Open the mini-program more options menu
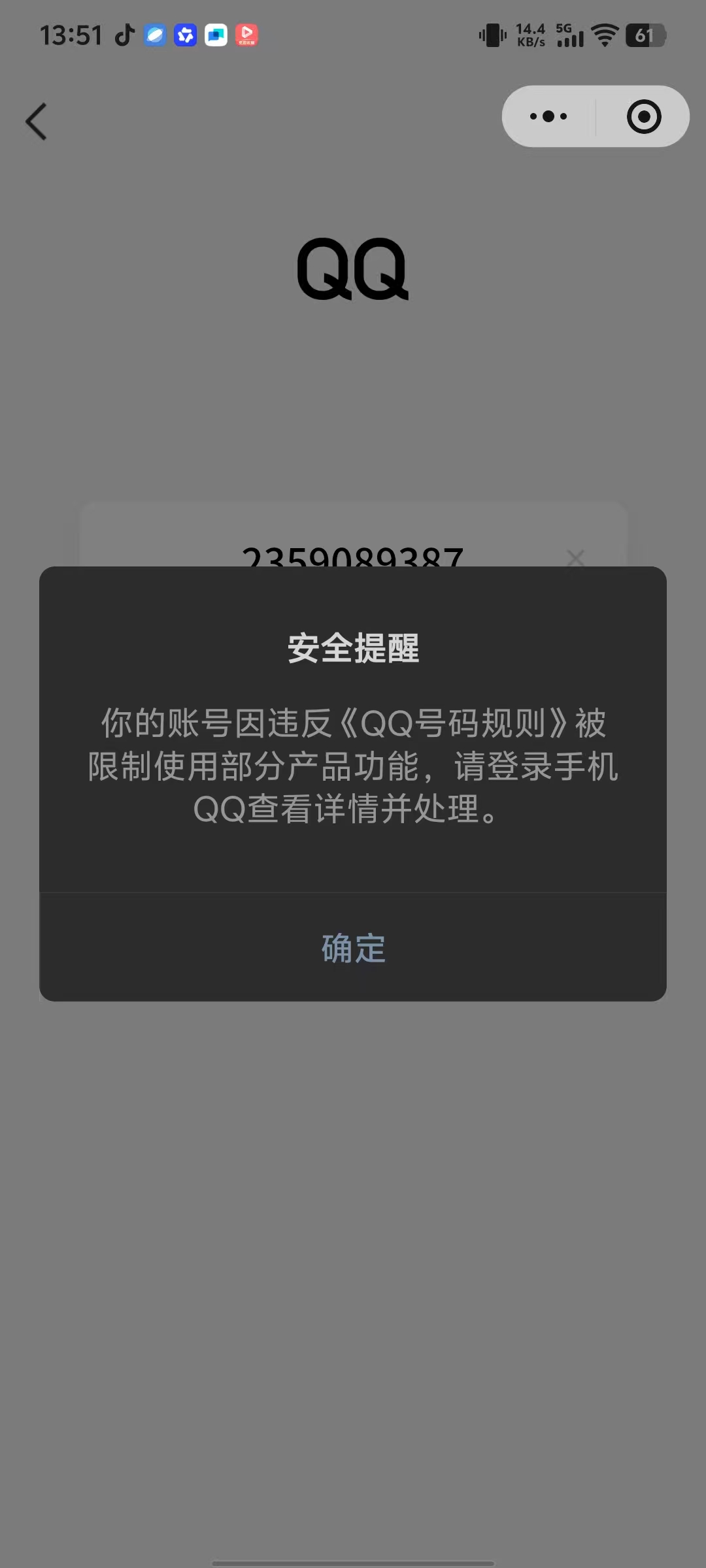Image resolution: width=706 pixels, height=1568 pixels. coord(546,116)
